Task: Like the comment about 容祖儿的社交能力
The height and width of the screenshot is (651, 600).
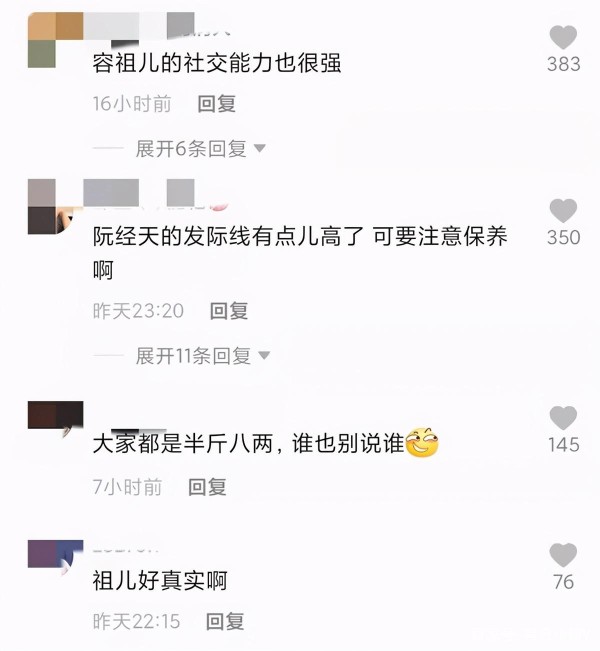Action: coord(563,38)
